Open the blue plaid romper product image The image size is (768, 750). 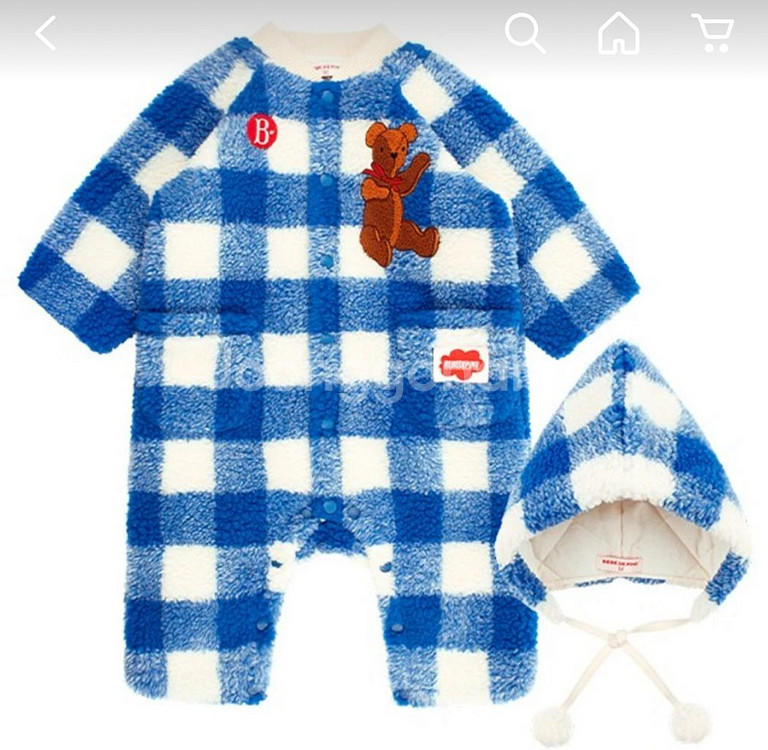(330, 380)
